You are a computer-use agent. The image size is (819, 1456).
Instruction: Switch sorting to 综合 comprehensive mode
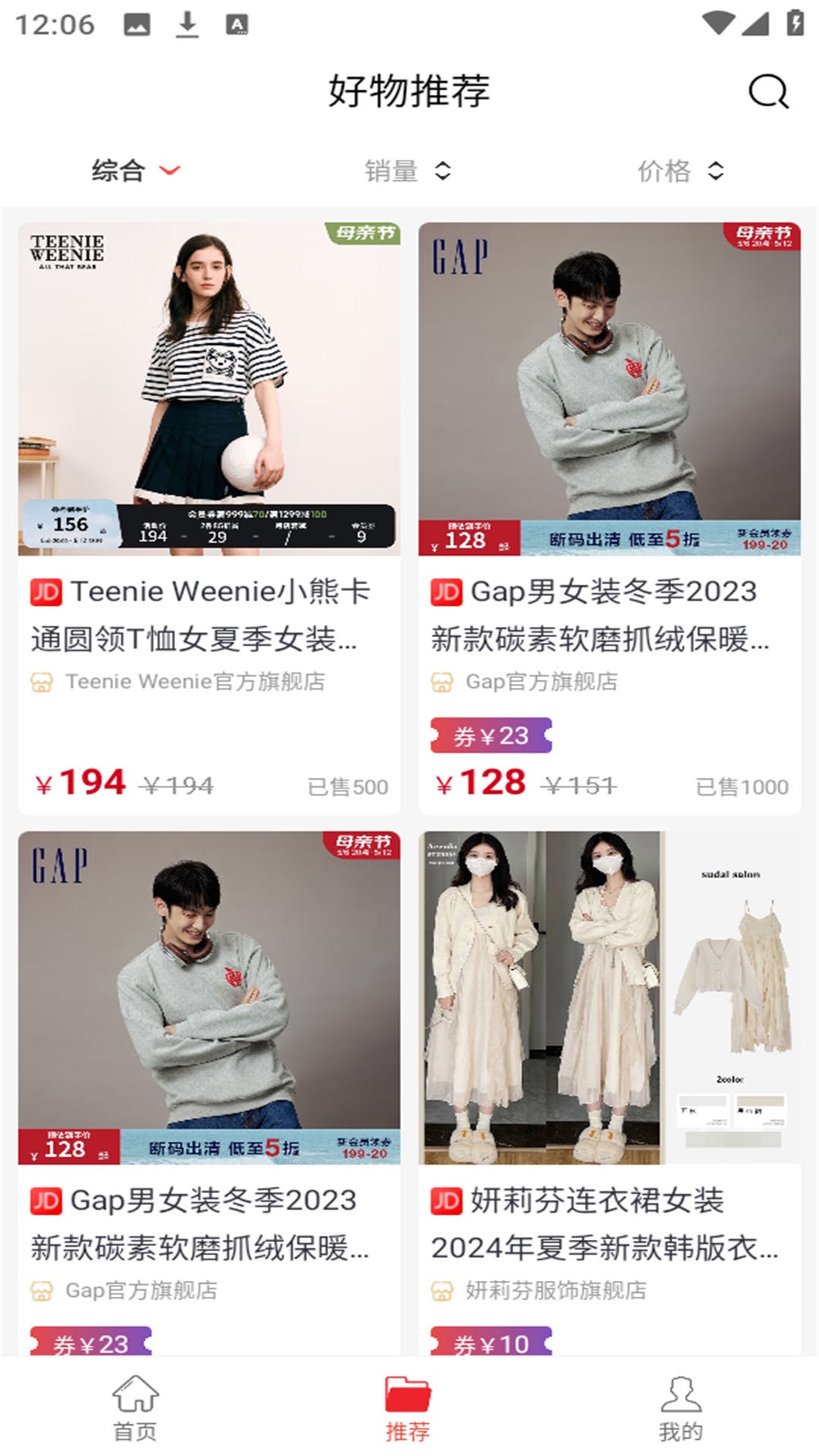pyautogui.click(x=119, y=171)
